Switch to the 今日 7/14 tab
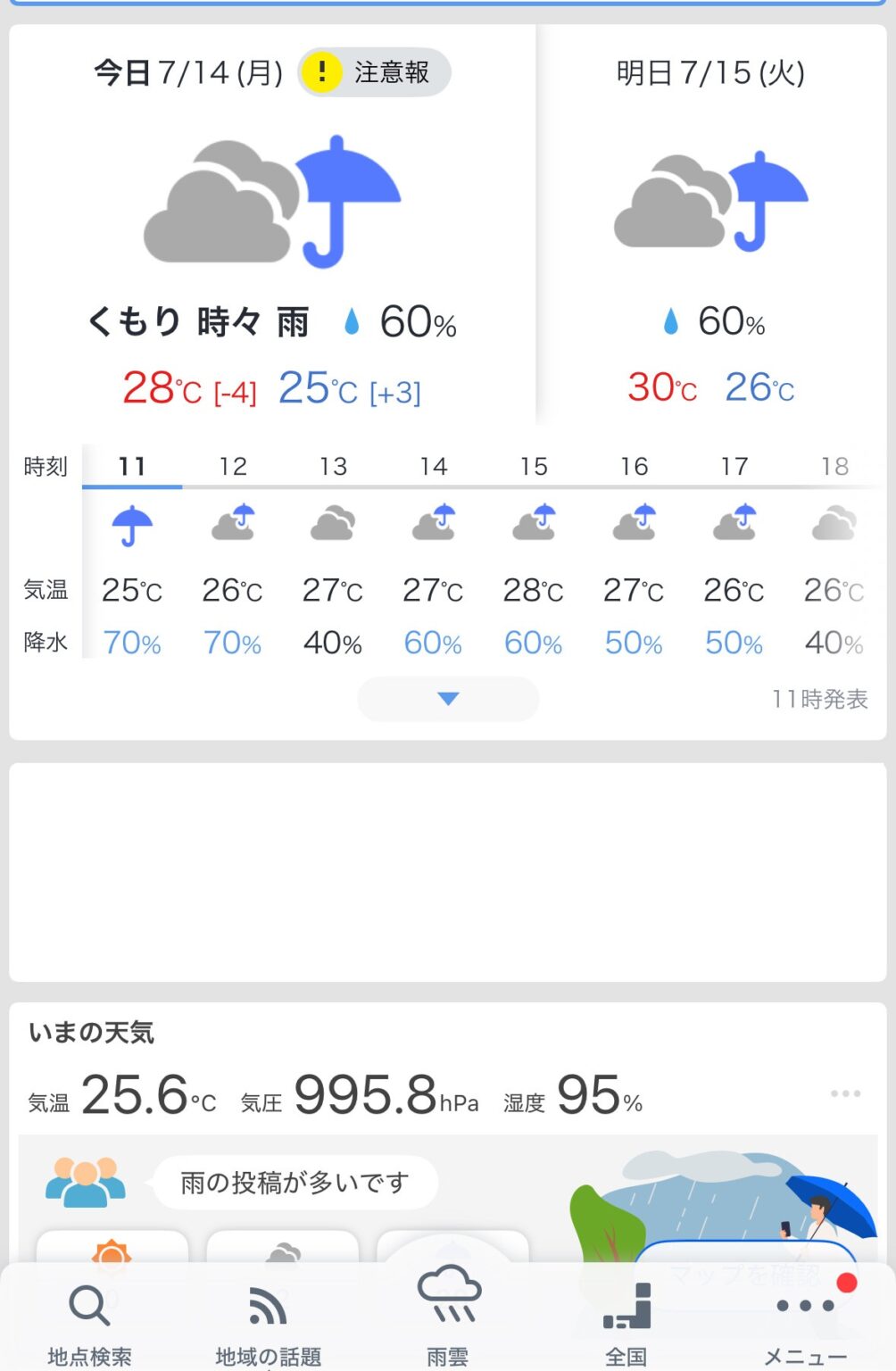 [186, 73]
